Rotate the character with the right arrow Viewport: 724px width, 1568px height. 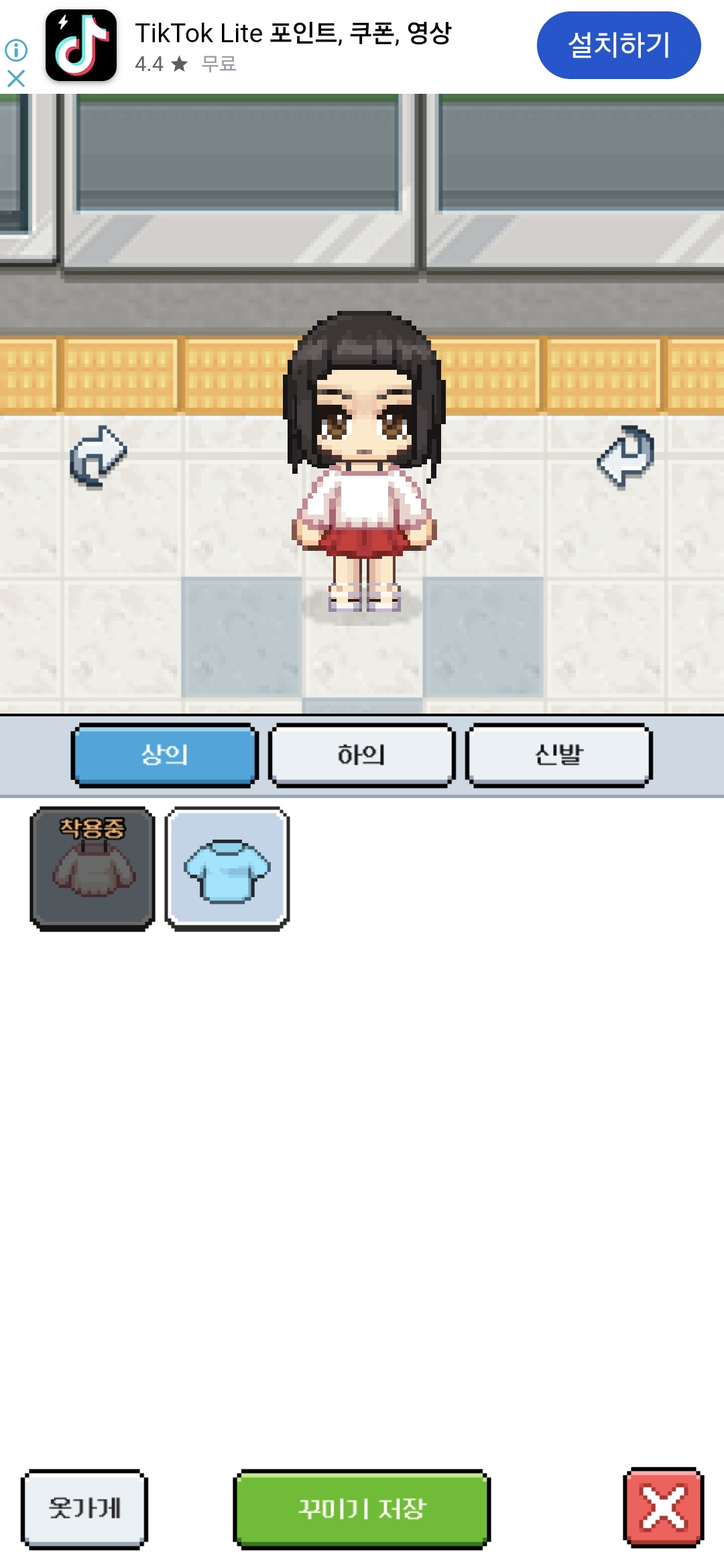coord(626,456)
